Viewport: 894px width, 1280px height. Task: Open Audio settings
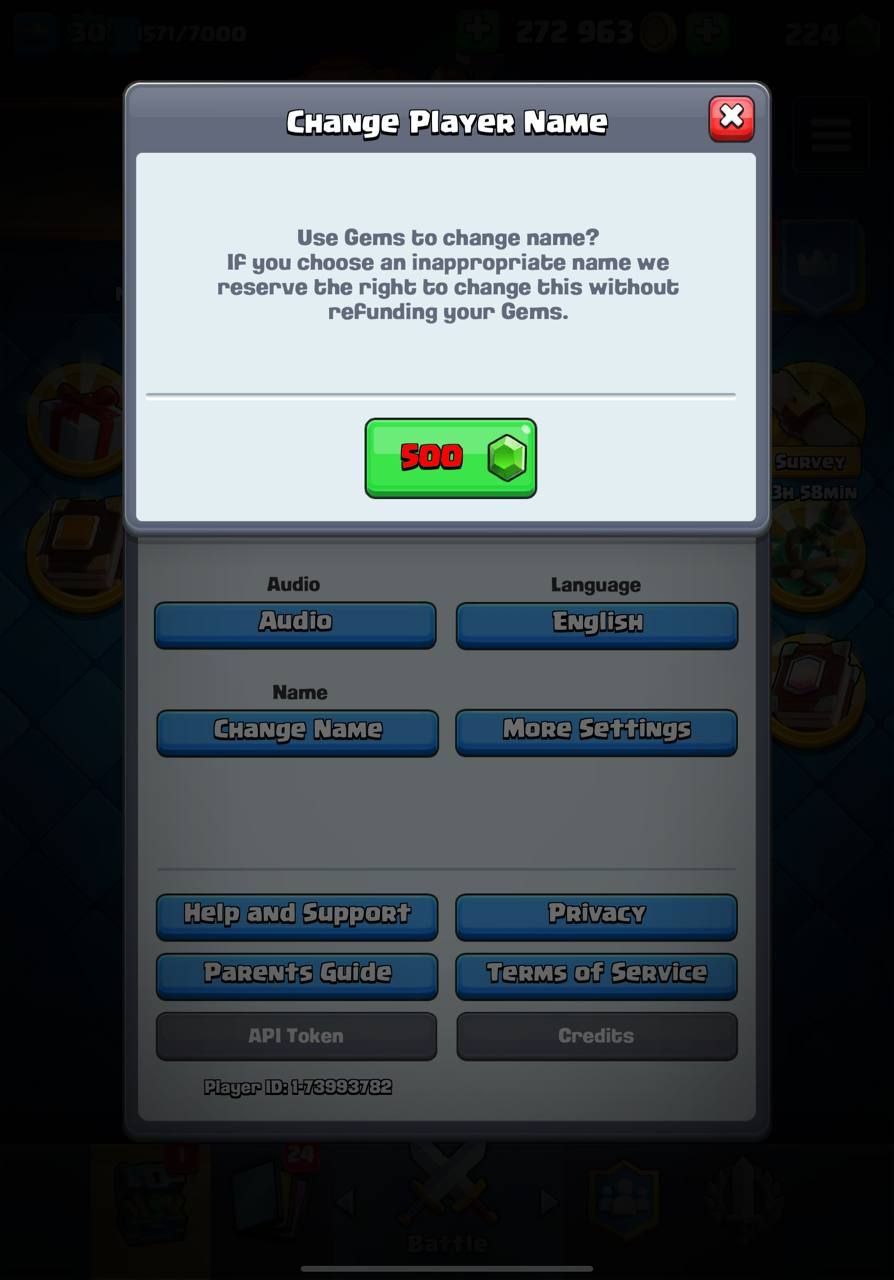point(295,624)
